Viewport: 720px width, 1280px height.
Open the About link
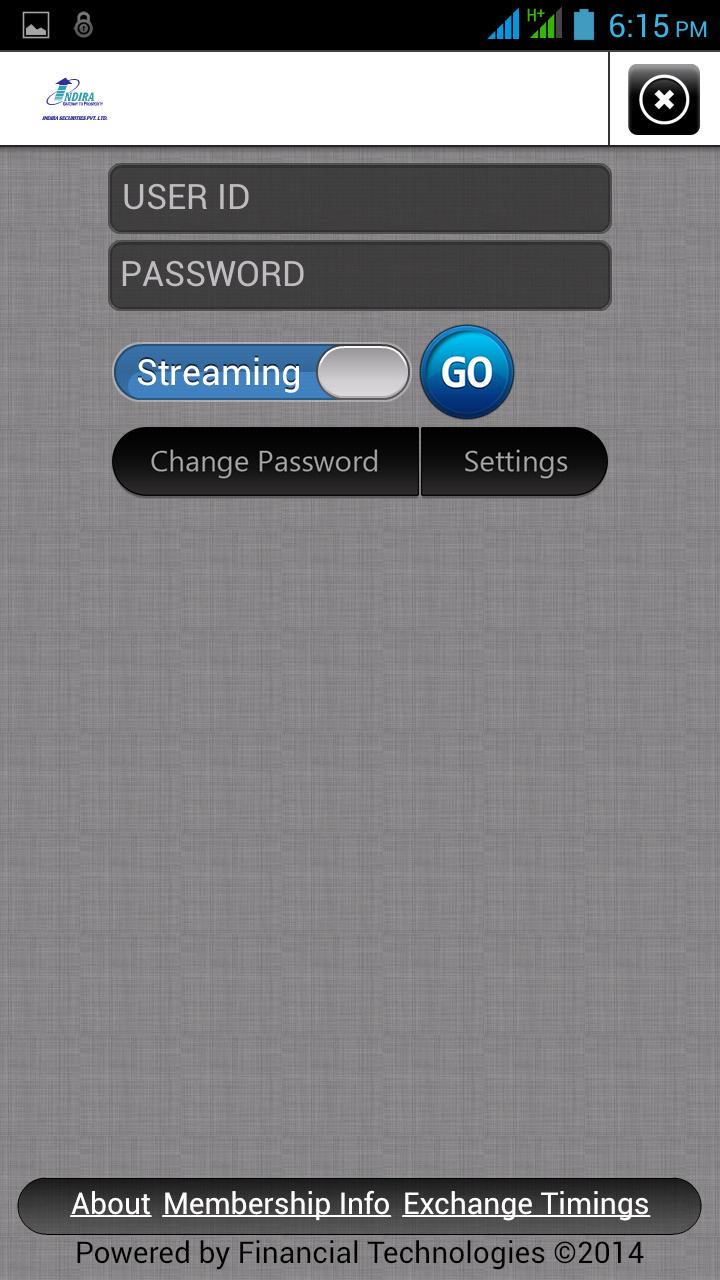pyautogui.click(x=111, y=1204)
